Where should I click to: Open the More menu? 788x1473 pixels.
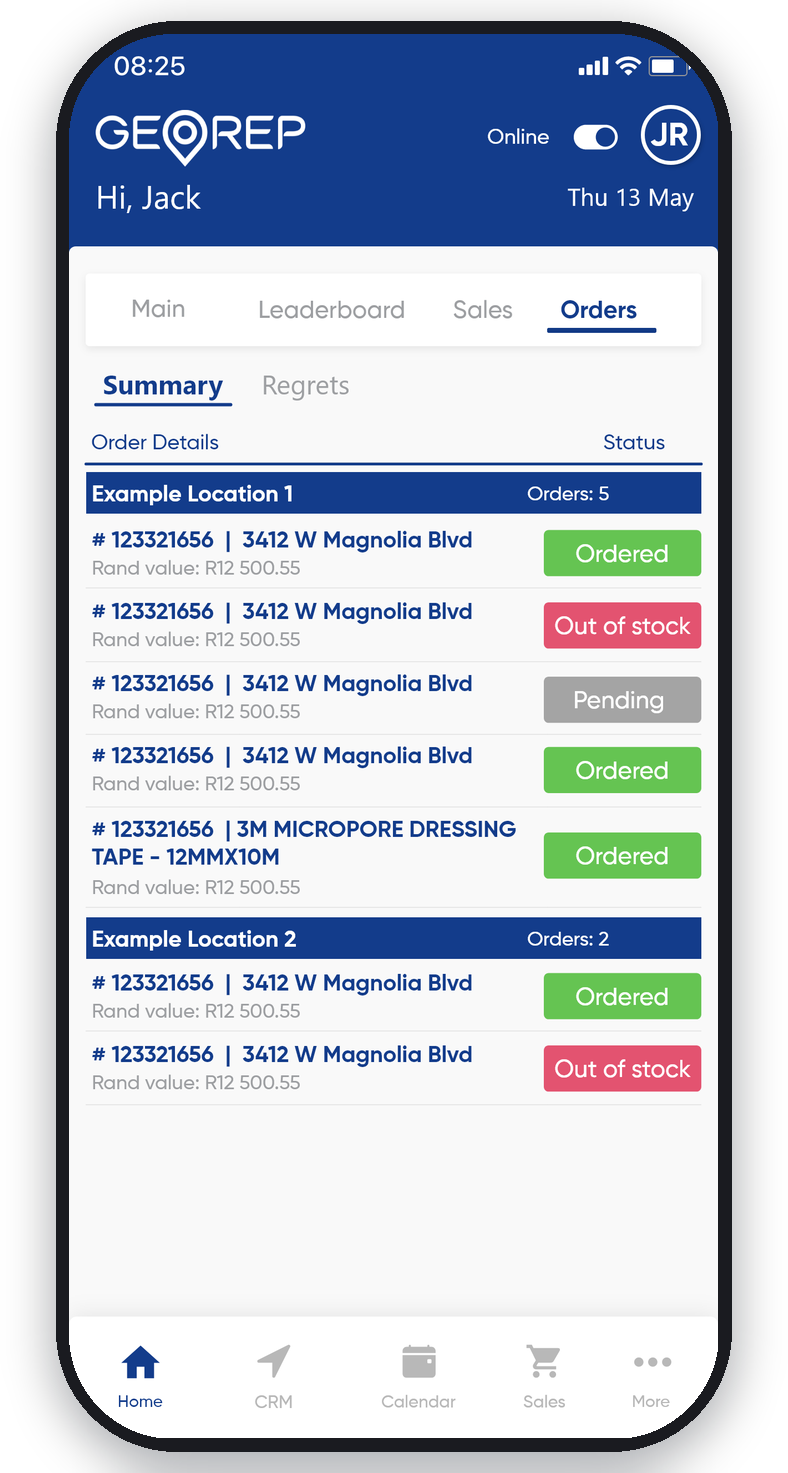tap(651, 1376)
